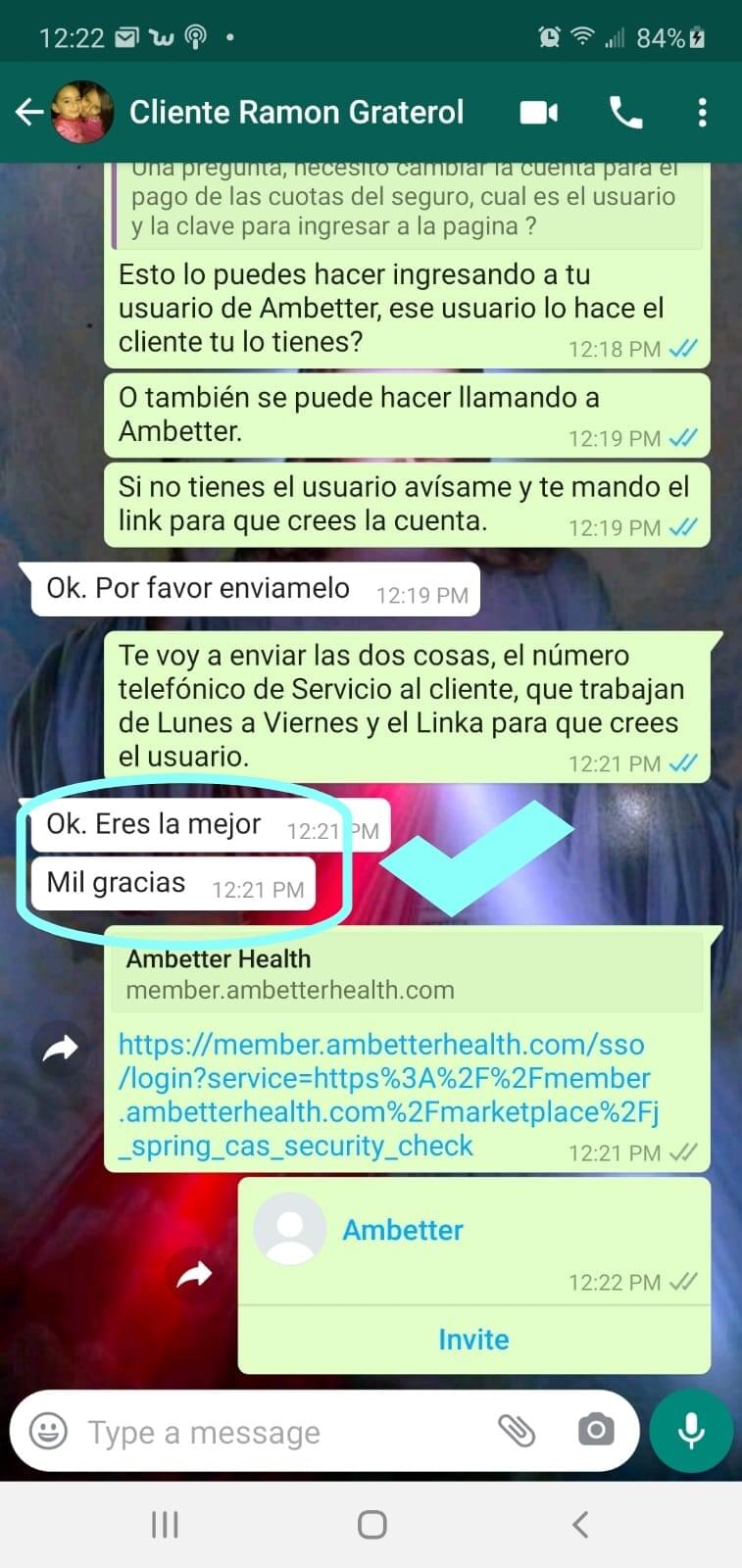Screen dimensions: 742x1568
Task: Open the camera from the message bar
Action: 595,1431
